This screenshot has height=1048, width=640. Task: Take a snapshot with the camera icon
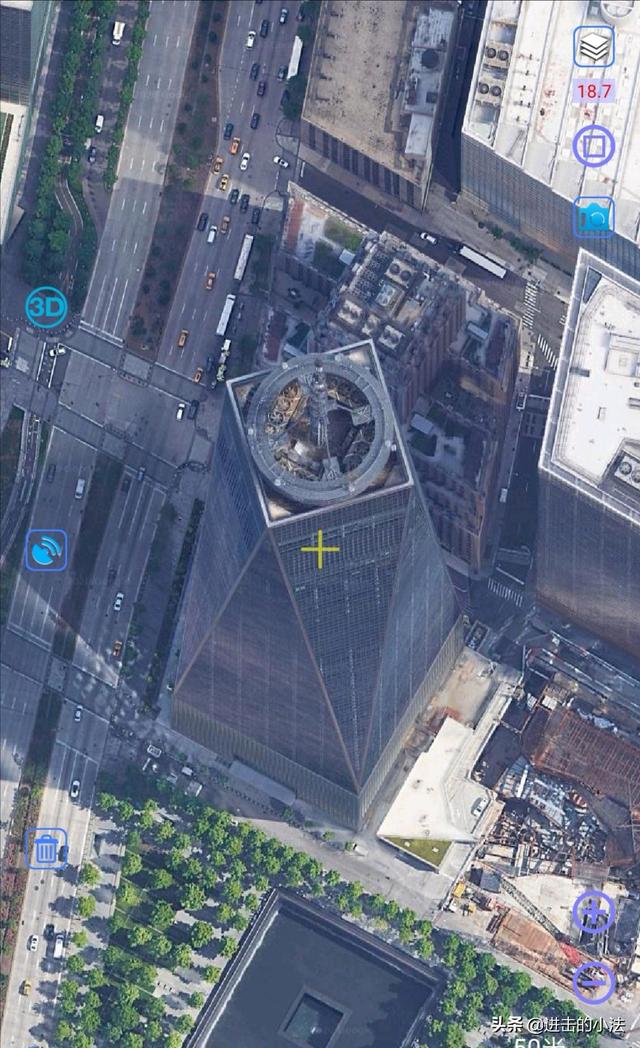(594, 217)
